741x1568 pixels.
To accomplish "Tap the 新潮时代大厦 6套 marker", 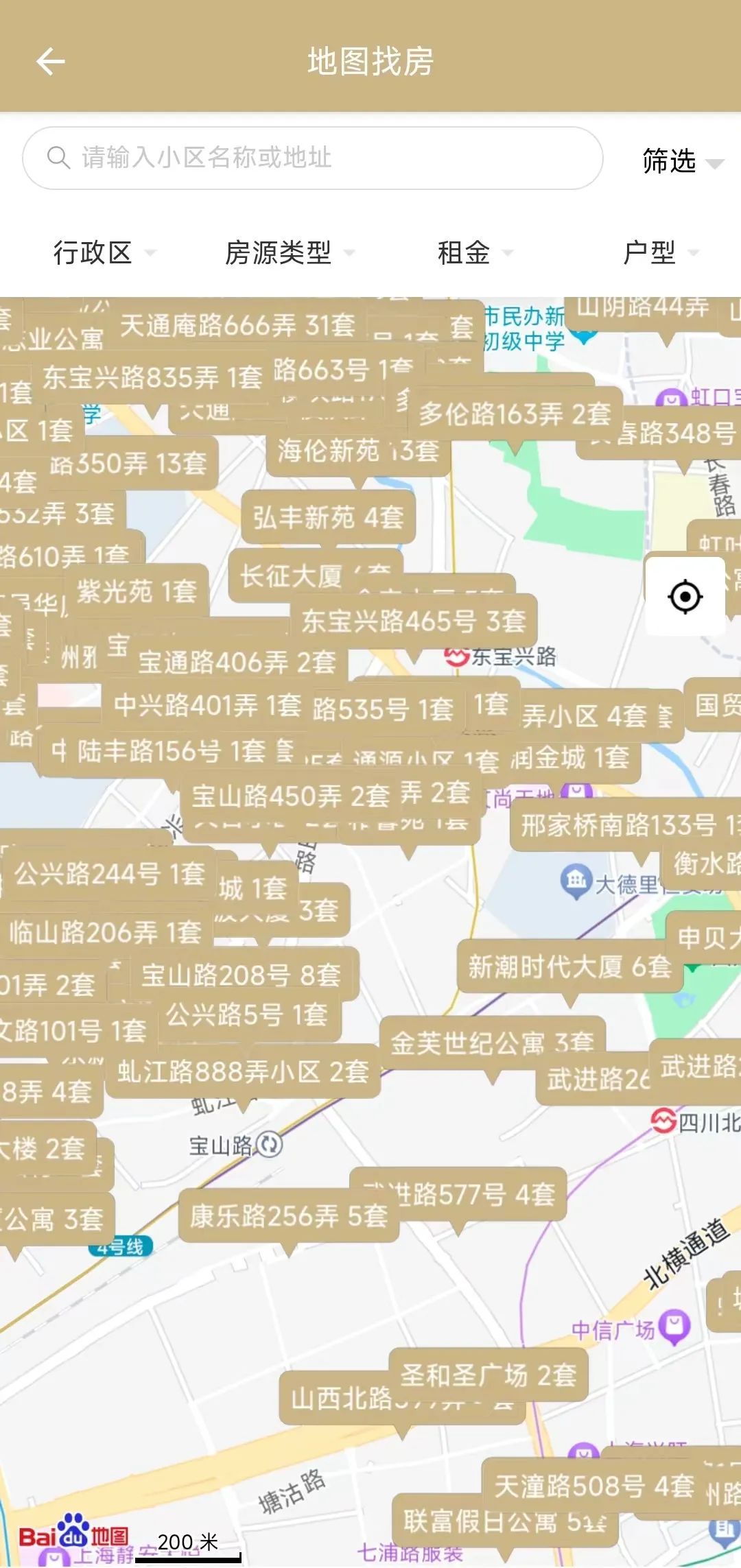I will (569, 966).
